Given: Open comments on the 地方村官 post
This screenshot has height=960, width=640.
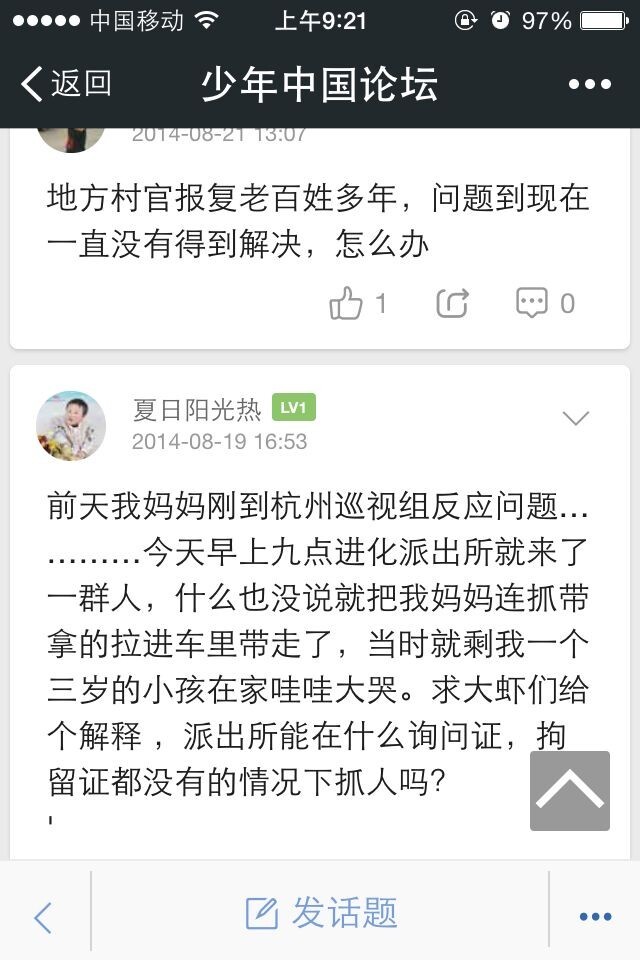Looking at the screenshot, I should pos(545,303).
